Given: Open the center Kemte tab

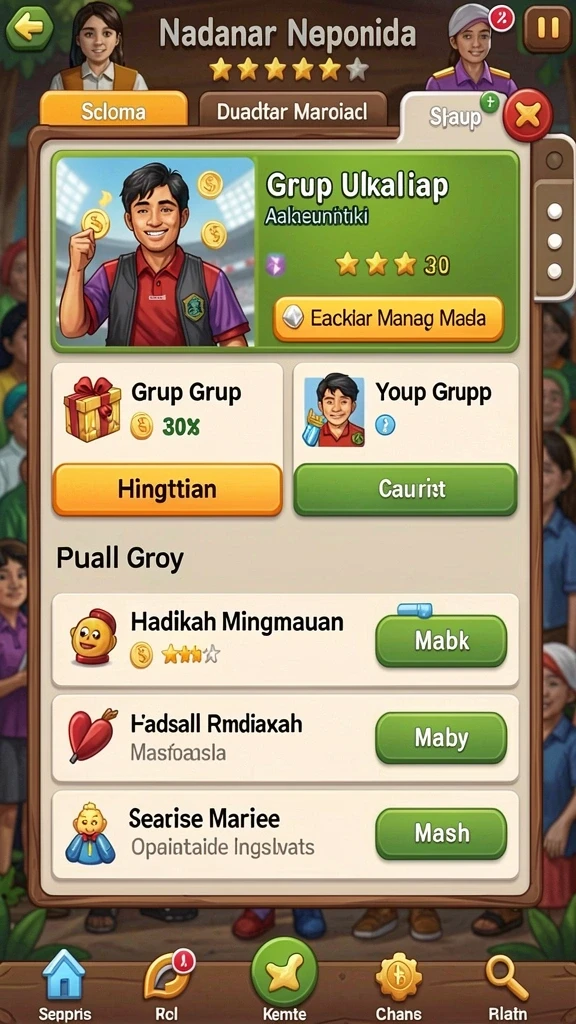Looking at the screenshot, I should click(284, 980).
